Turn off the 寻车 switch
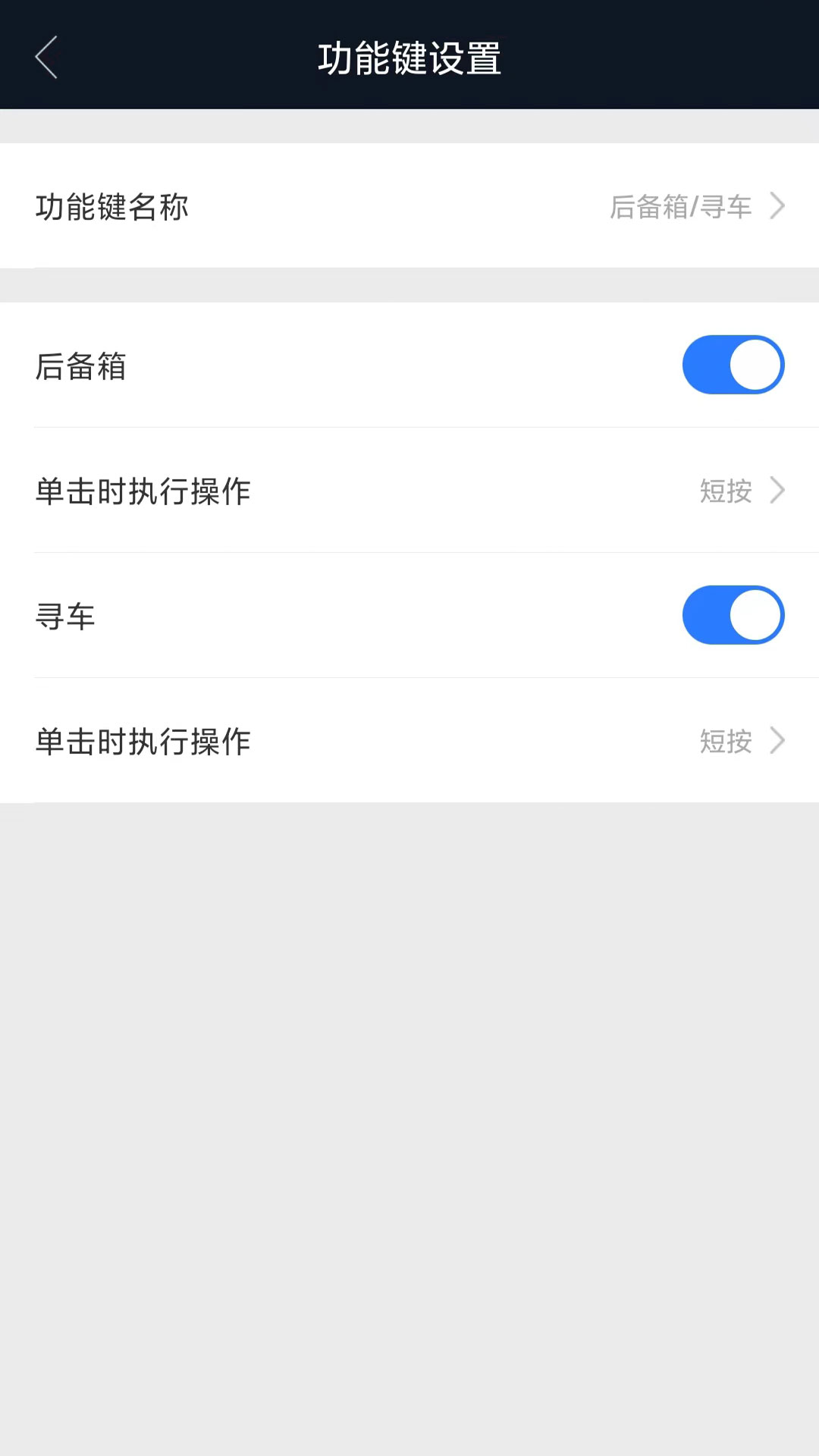The height and width of the screenshot is (1456, 819). [x=733, y=615]
